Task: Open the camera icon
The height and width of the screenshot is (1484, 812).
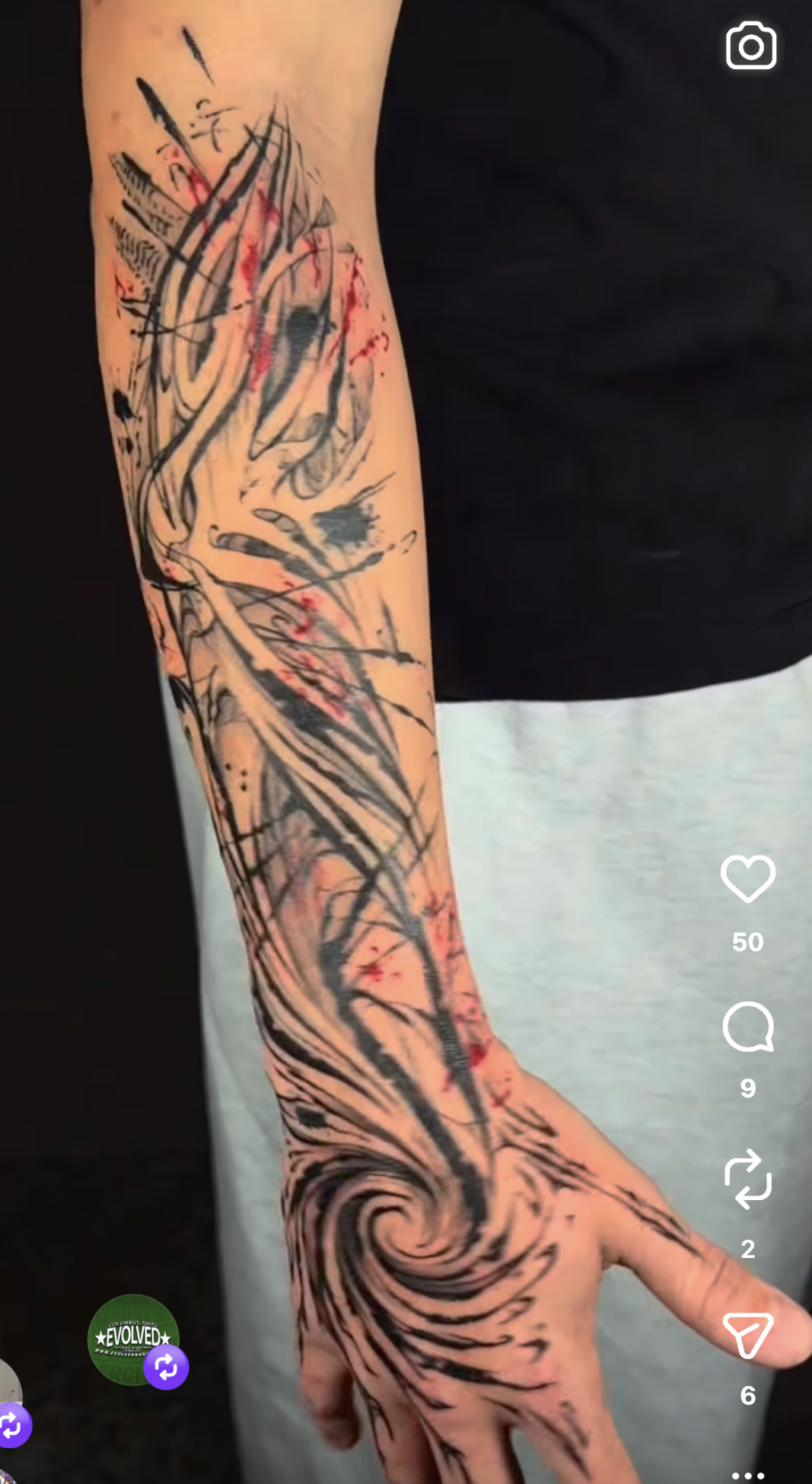Action: click(x=750, y=46)
